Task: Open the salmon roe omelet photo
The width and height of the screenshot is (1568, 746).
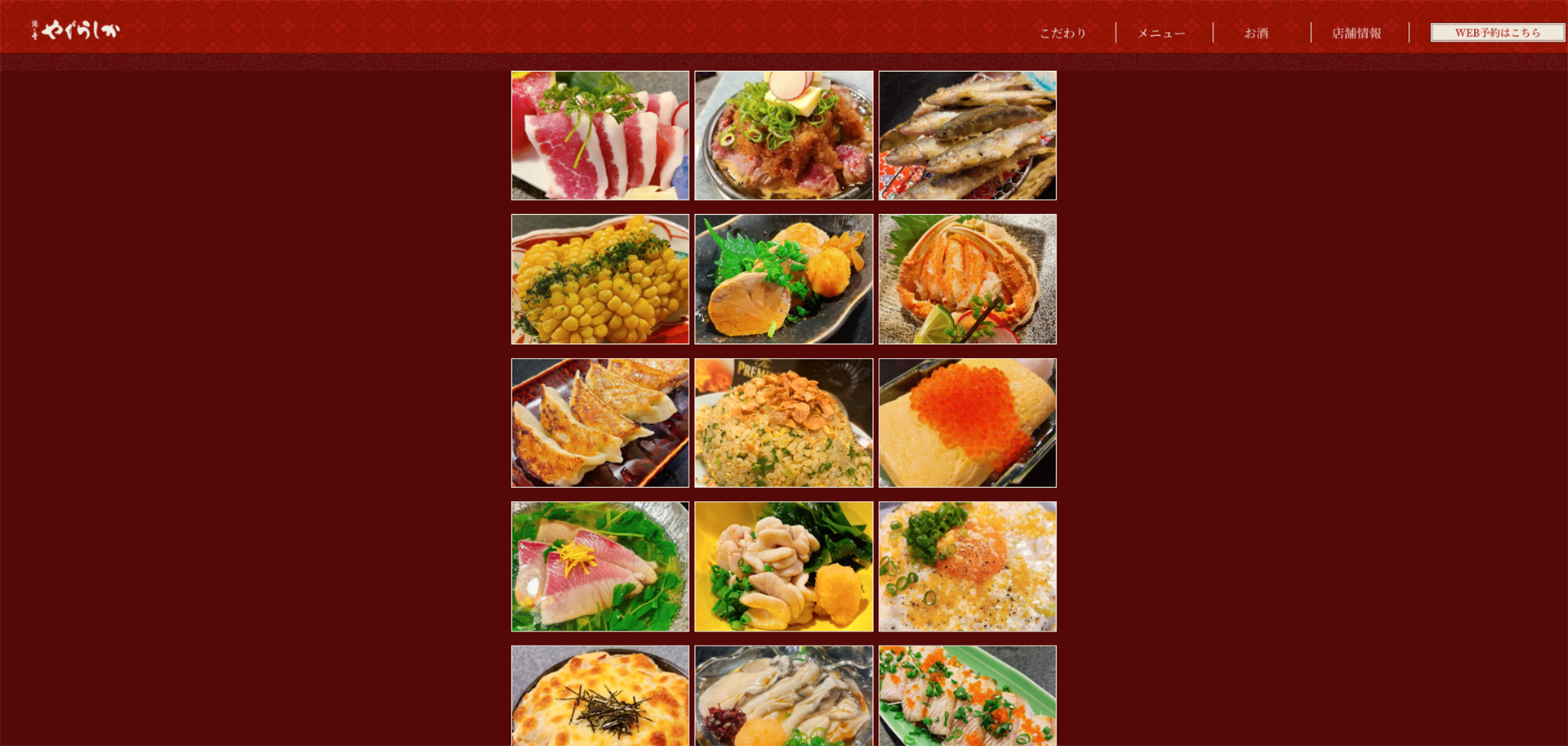Action: (x=967, y=422)
